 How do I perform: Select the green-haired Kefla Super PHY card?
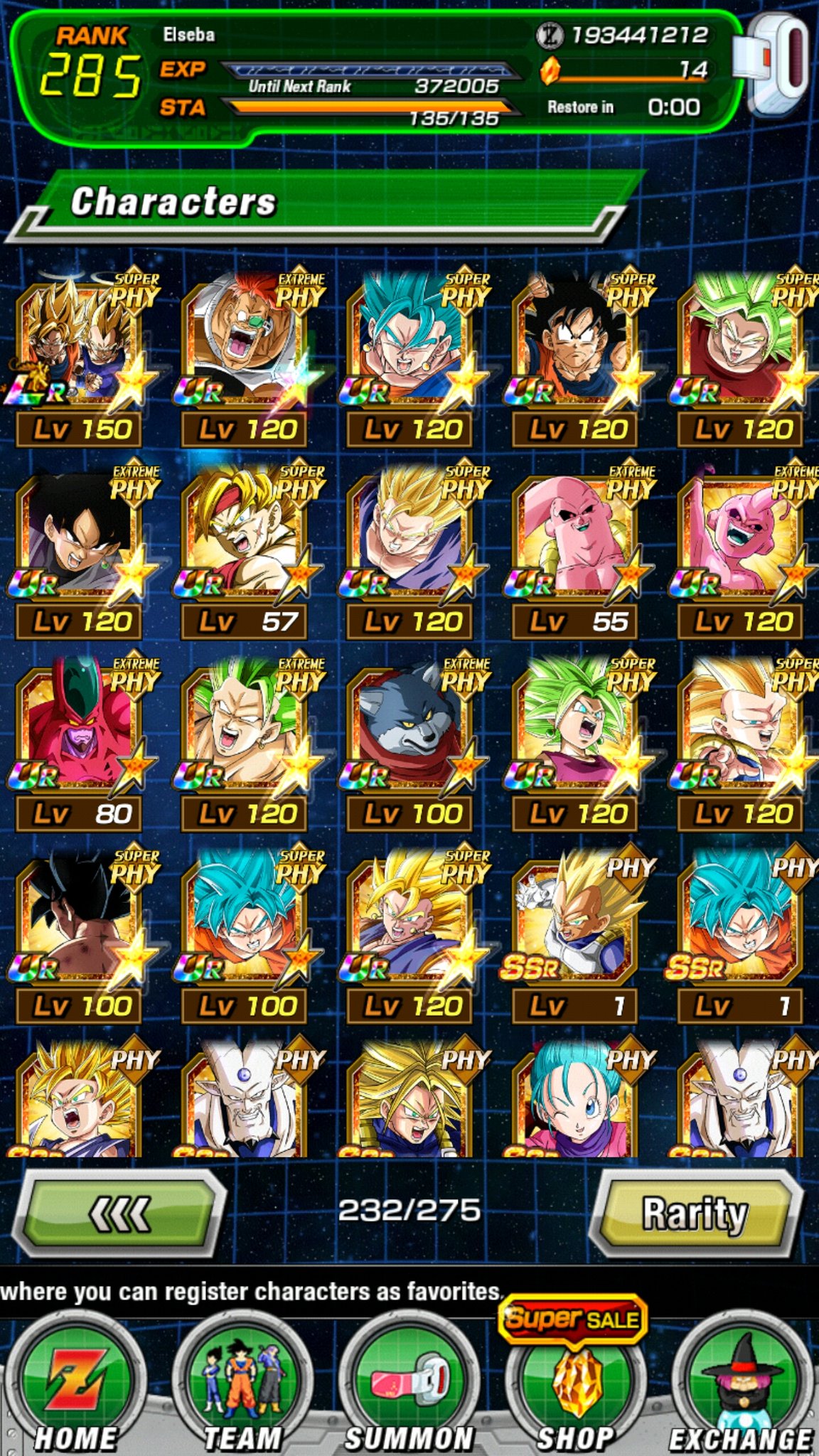tap(577, 744)
